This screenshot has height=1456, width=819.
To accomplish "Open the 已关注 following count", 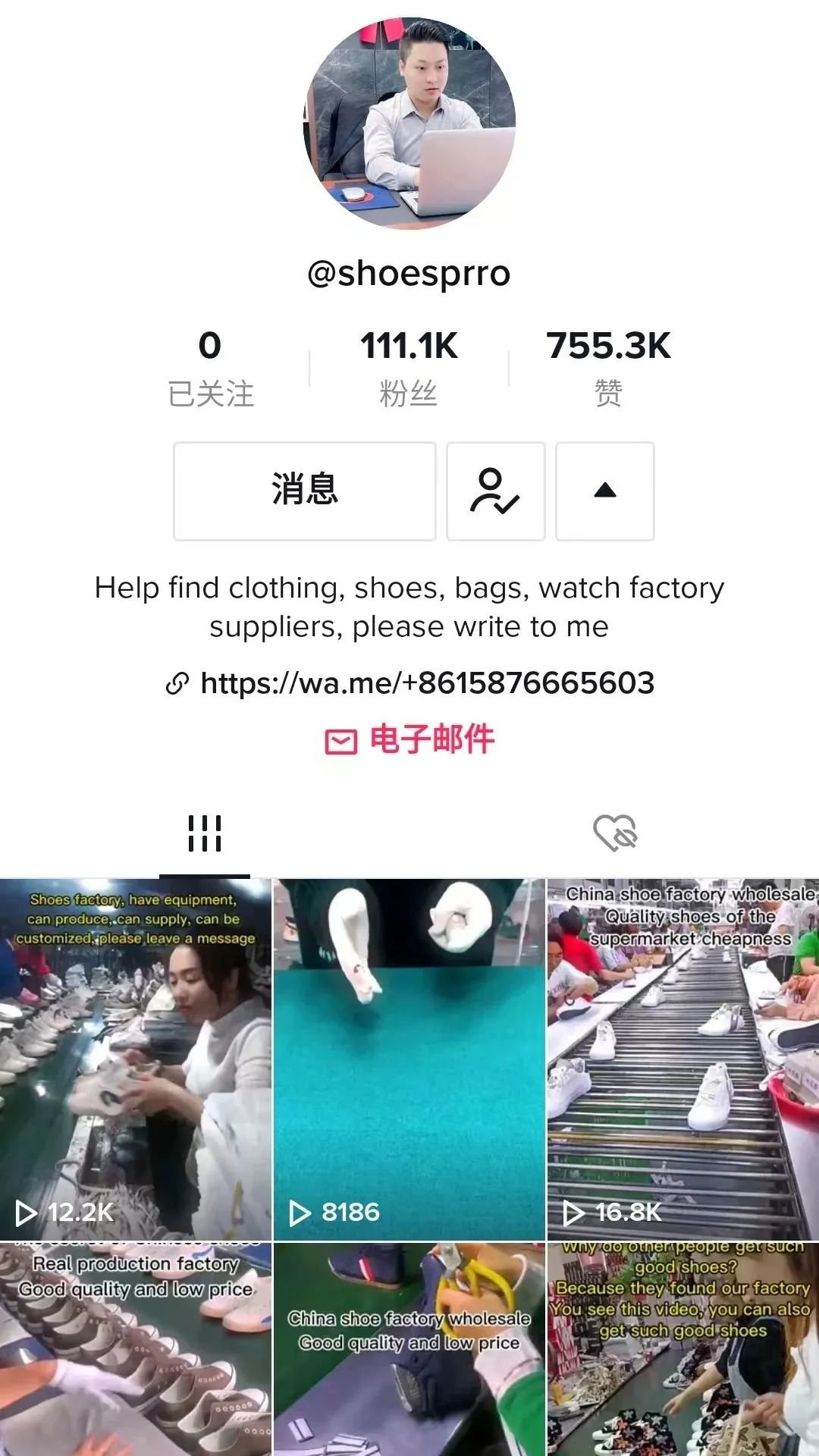I will click(210, 368).
